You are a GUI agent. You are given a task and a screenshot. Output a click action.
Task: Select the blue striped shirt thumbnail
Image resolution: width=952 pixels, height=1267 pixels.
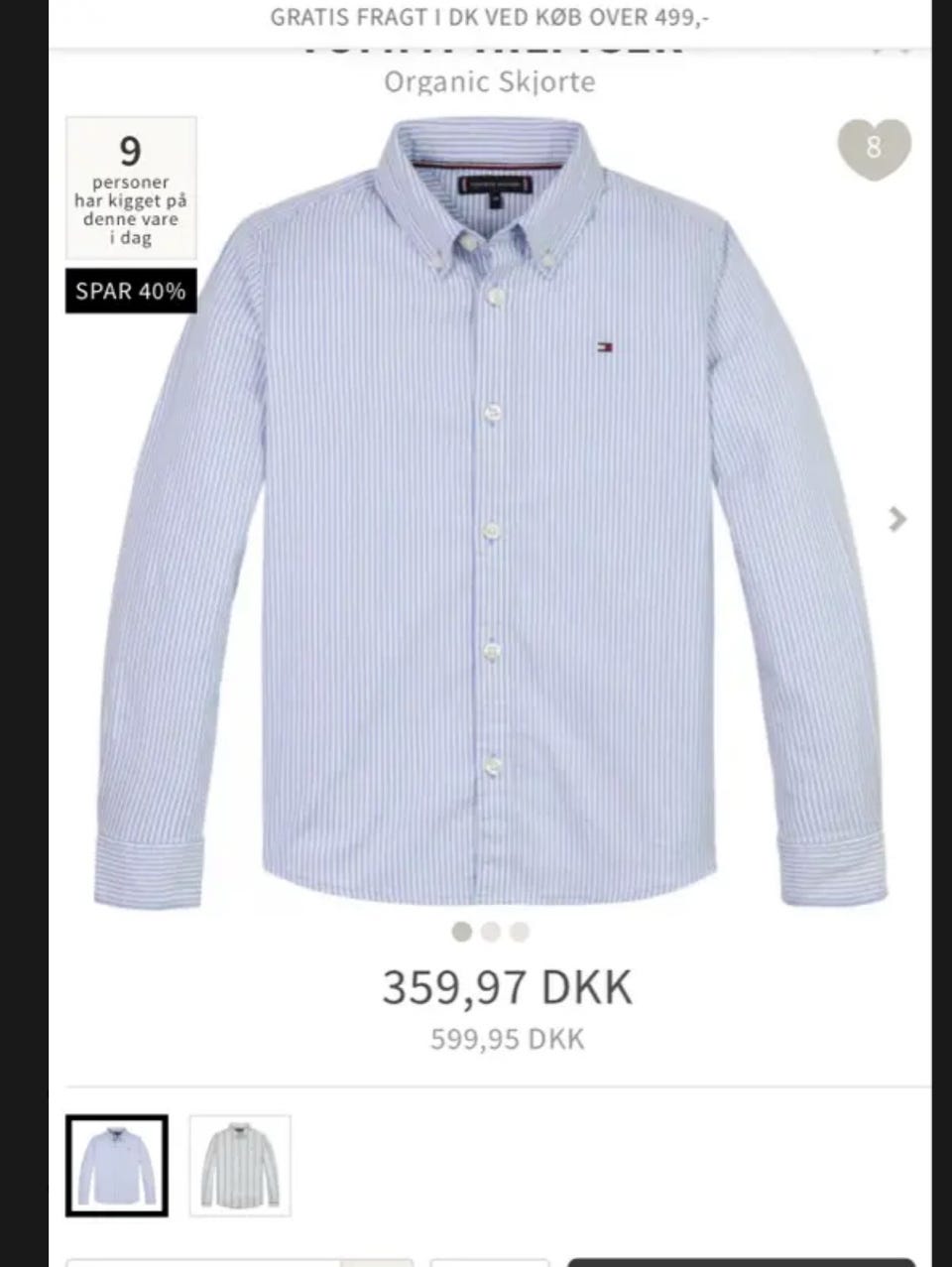click(x=117, y=1166)
